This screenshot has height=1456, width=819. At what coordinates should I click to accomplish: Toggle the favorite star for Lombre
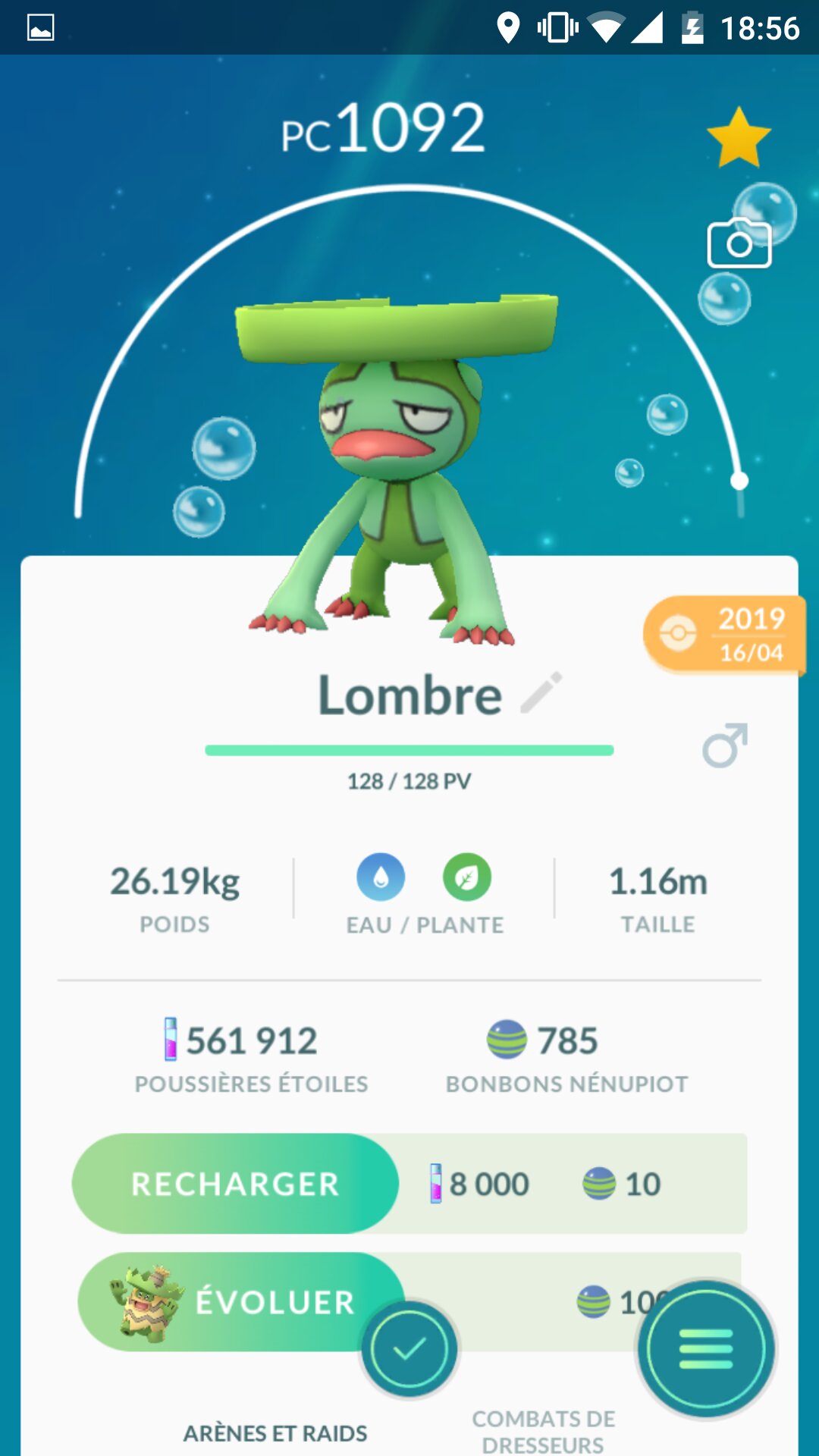[739, 138]
